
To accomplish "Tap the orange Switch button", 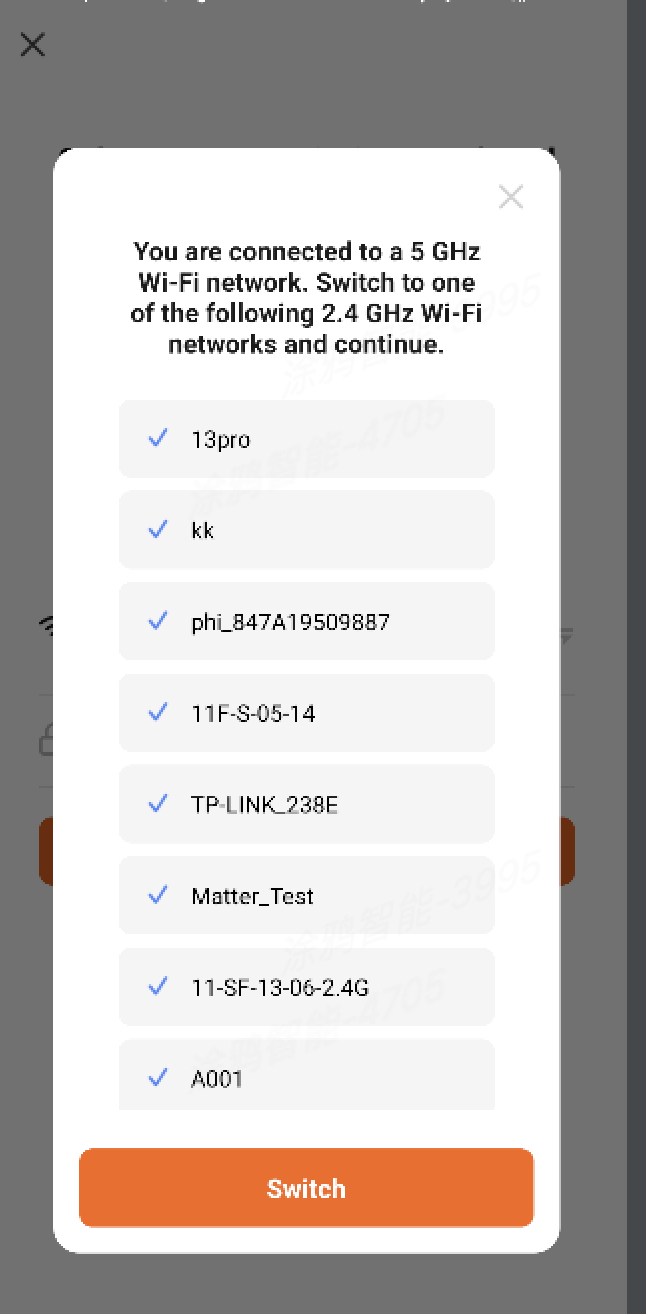I will [x=306, y=1188].
